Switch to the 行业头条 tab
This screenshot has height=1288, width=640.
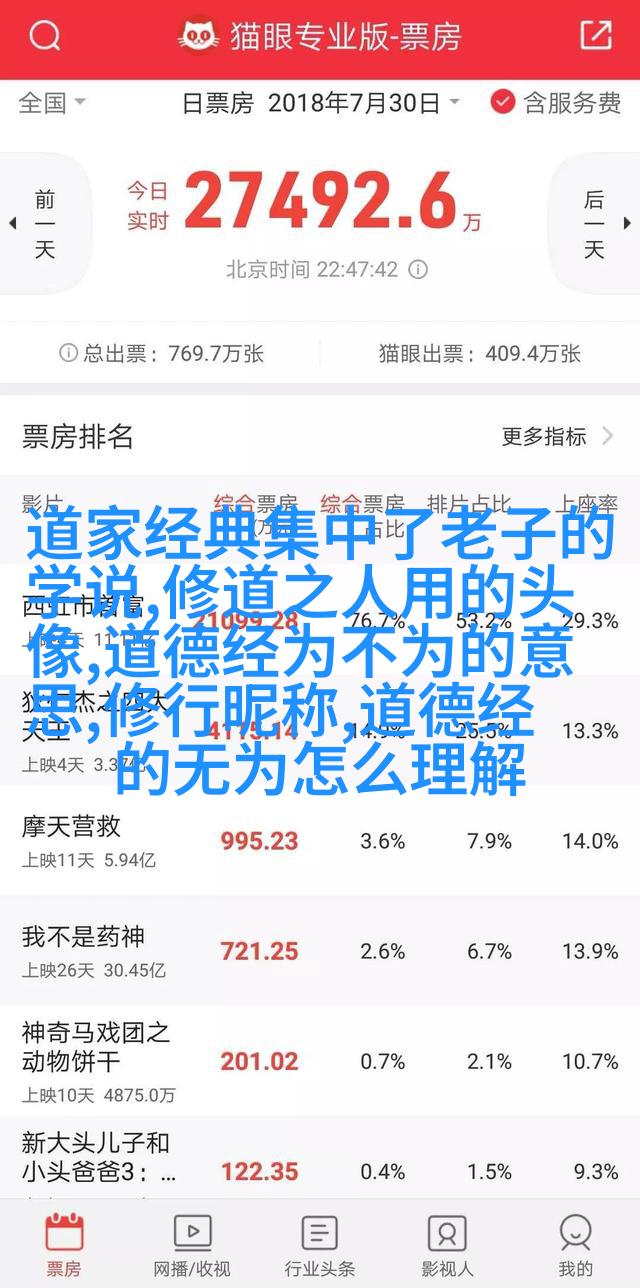click(320, 1245)
